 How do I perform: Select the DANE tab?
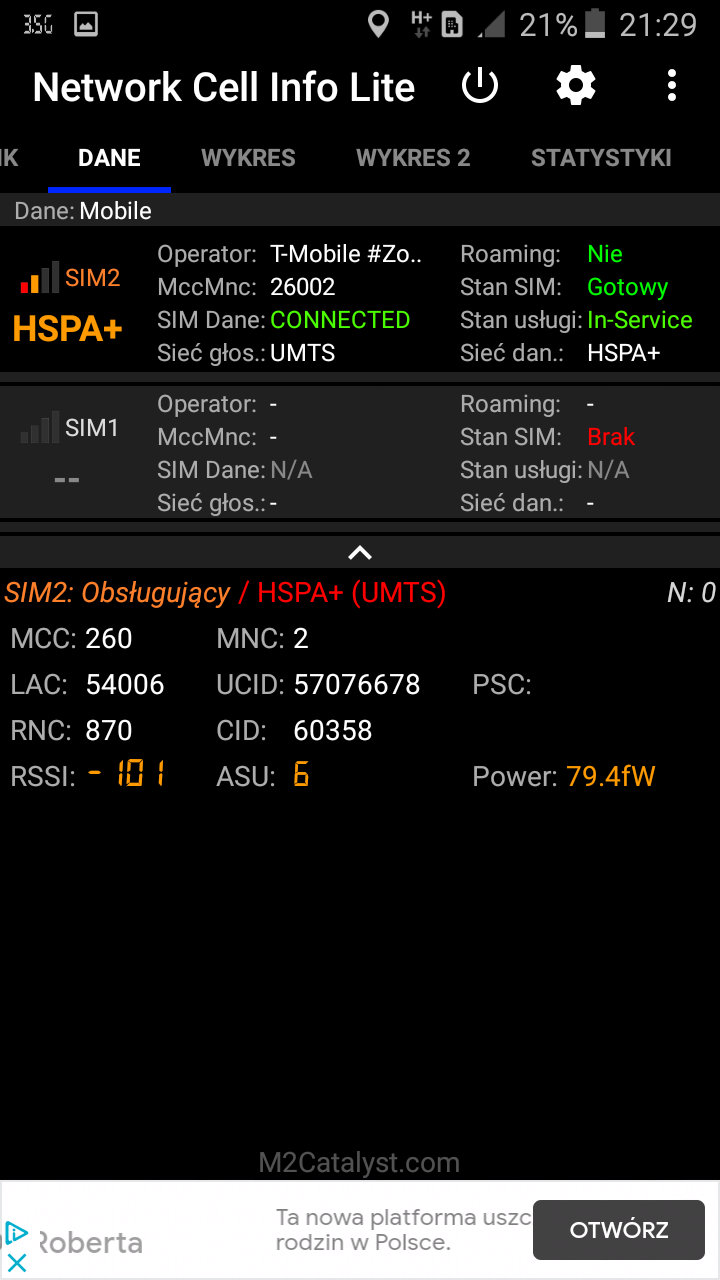point(109,158)
